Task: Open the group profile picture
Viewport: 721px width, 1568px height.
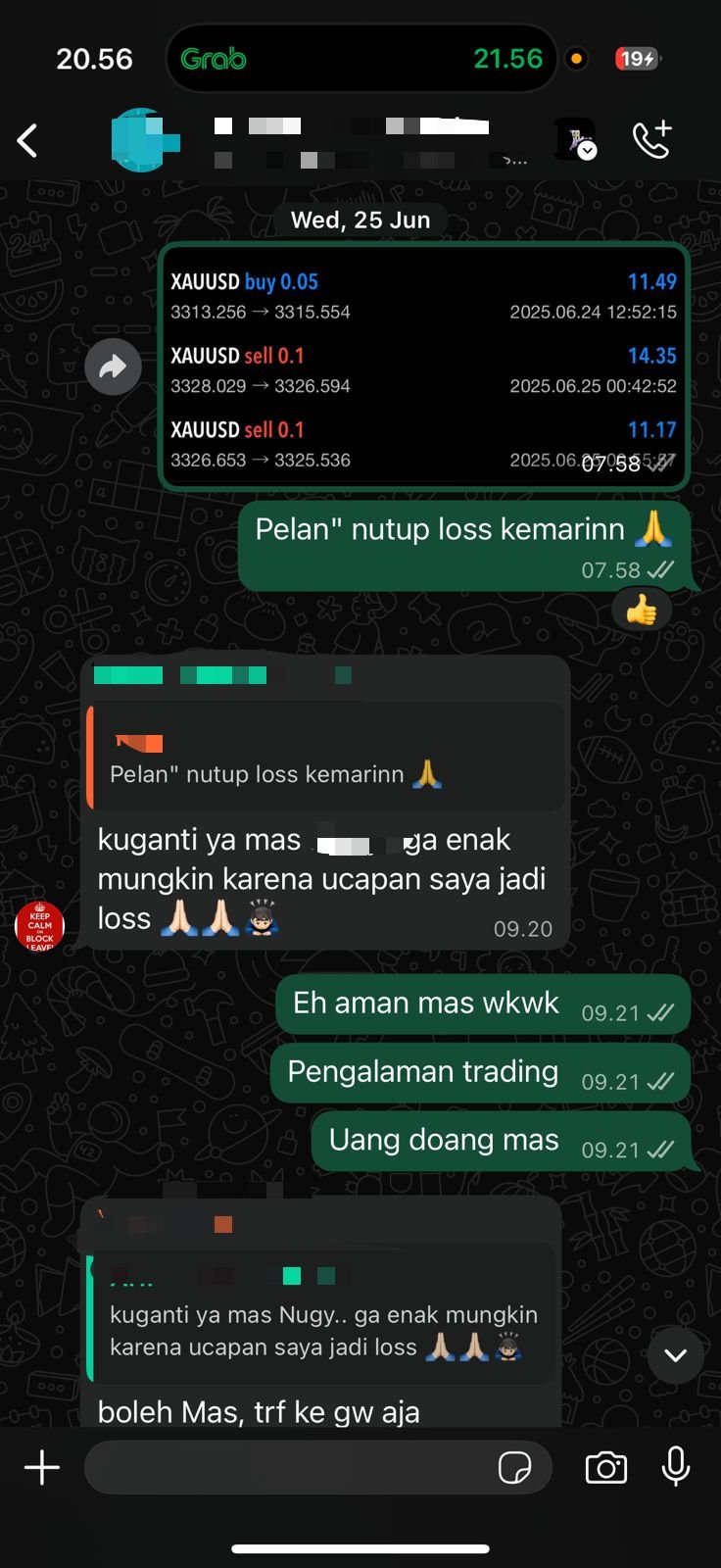Action: (x=143, y=140)
